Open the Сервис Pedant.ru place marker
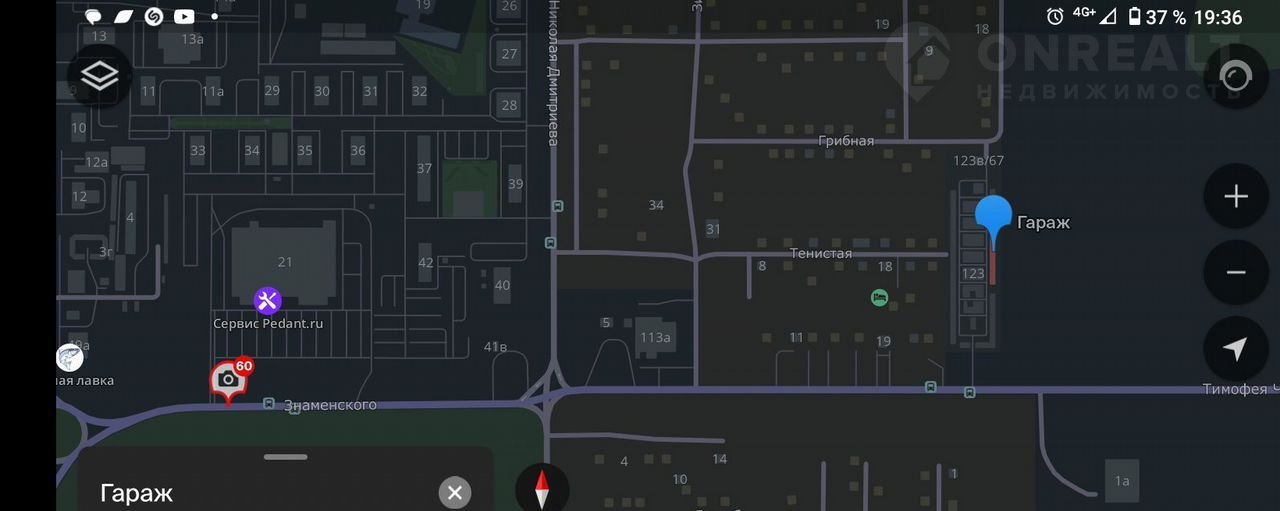The width and height of the screenshot is (1280, 511). 267,300
